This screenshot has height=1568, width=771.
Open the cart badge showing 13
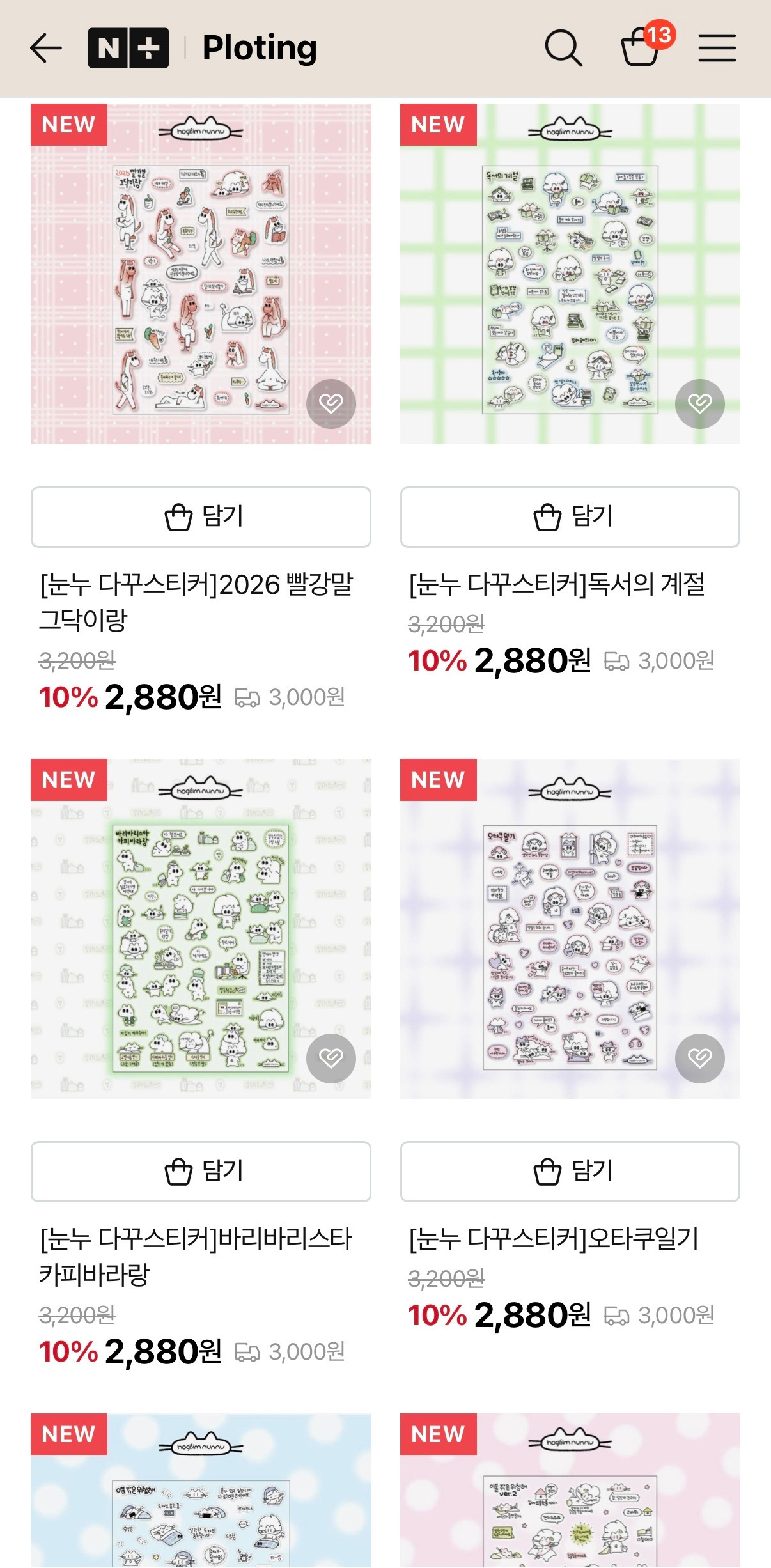coord(659,37)
